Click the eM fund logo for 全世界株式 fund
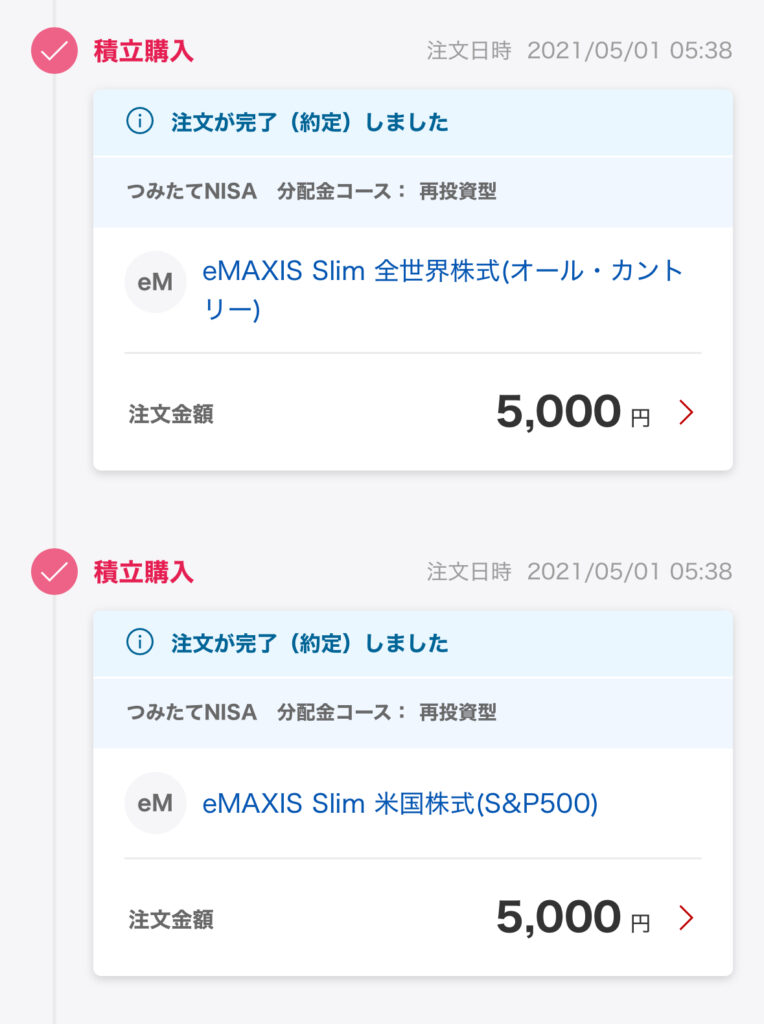764x1024 pixels. click(155, 281)
